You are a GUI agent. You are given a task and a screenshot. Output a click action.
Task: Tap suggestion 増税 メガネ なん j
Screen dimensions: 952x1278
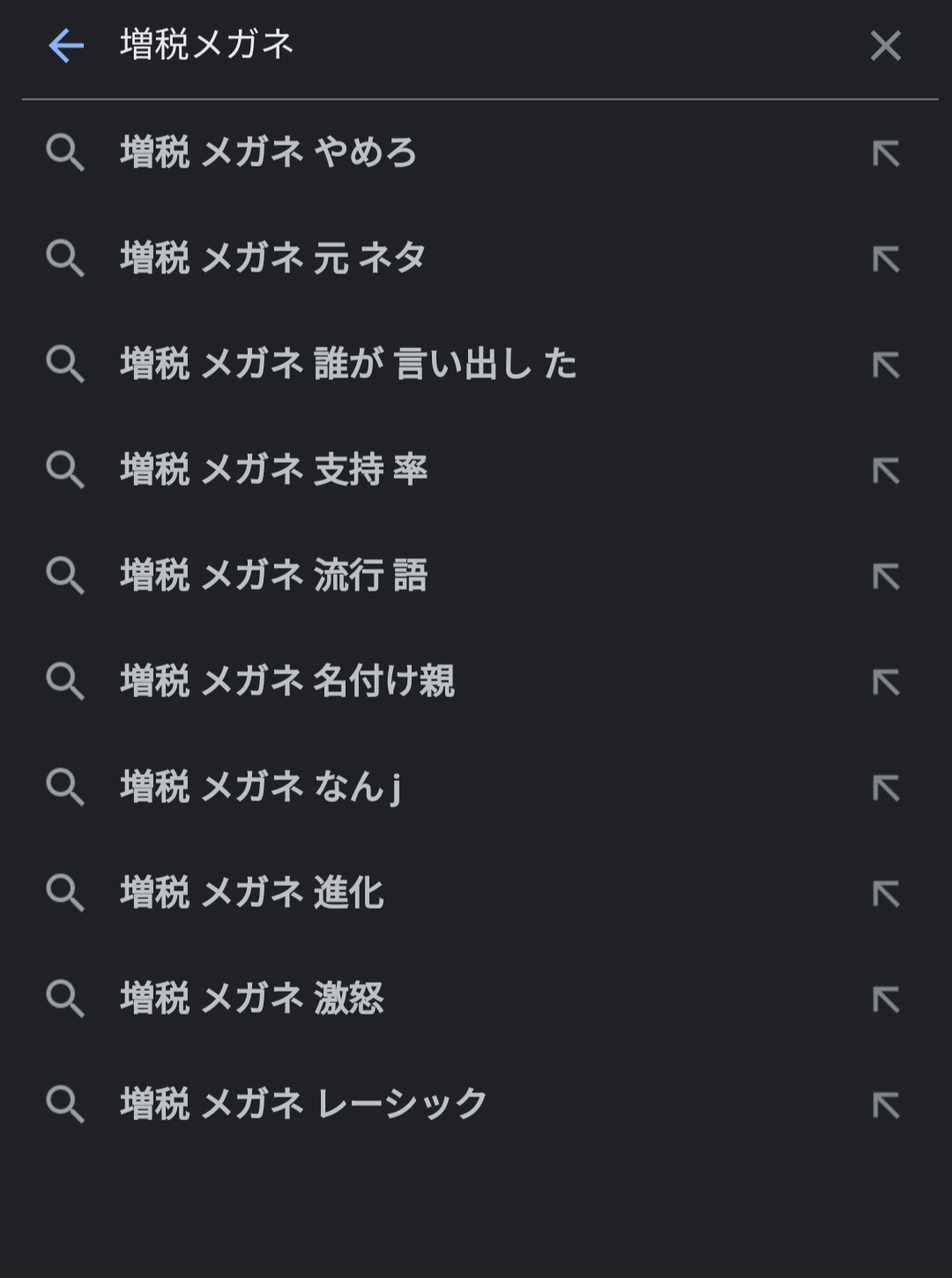[260, 788]
